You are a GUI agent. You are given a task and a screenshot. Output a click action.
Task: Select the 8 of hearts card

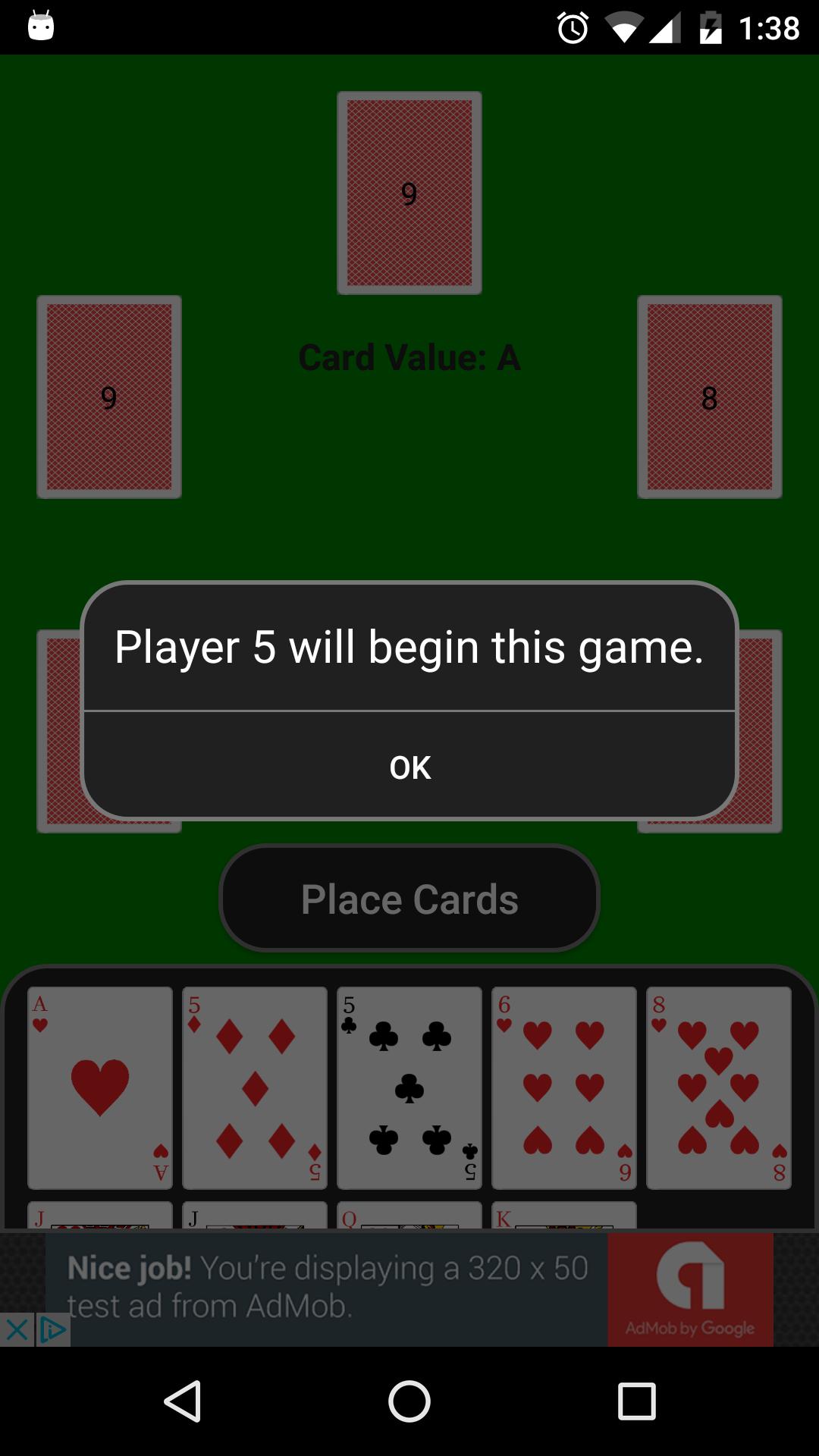719,1088
